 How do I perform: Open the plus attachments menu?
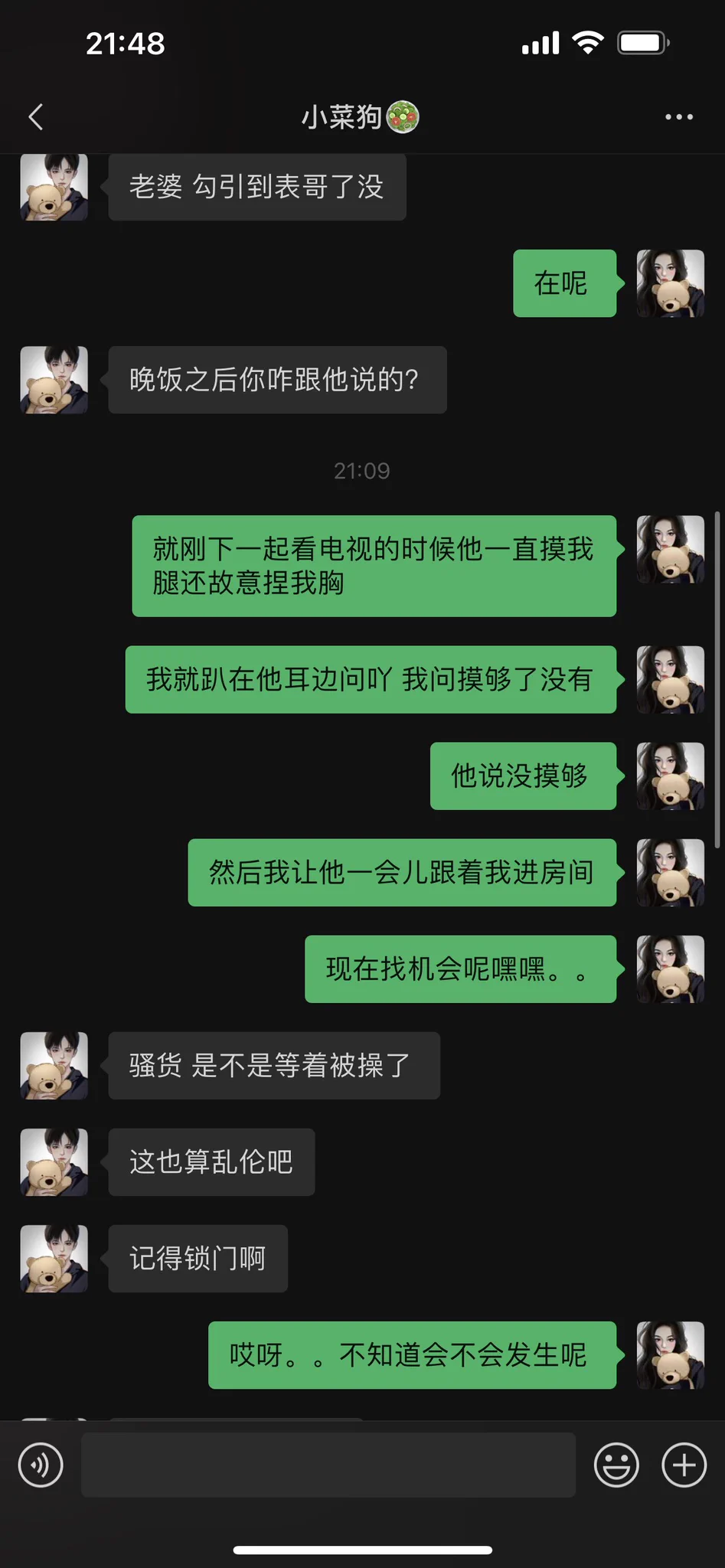(684, 1465)
